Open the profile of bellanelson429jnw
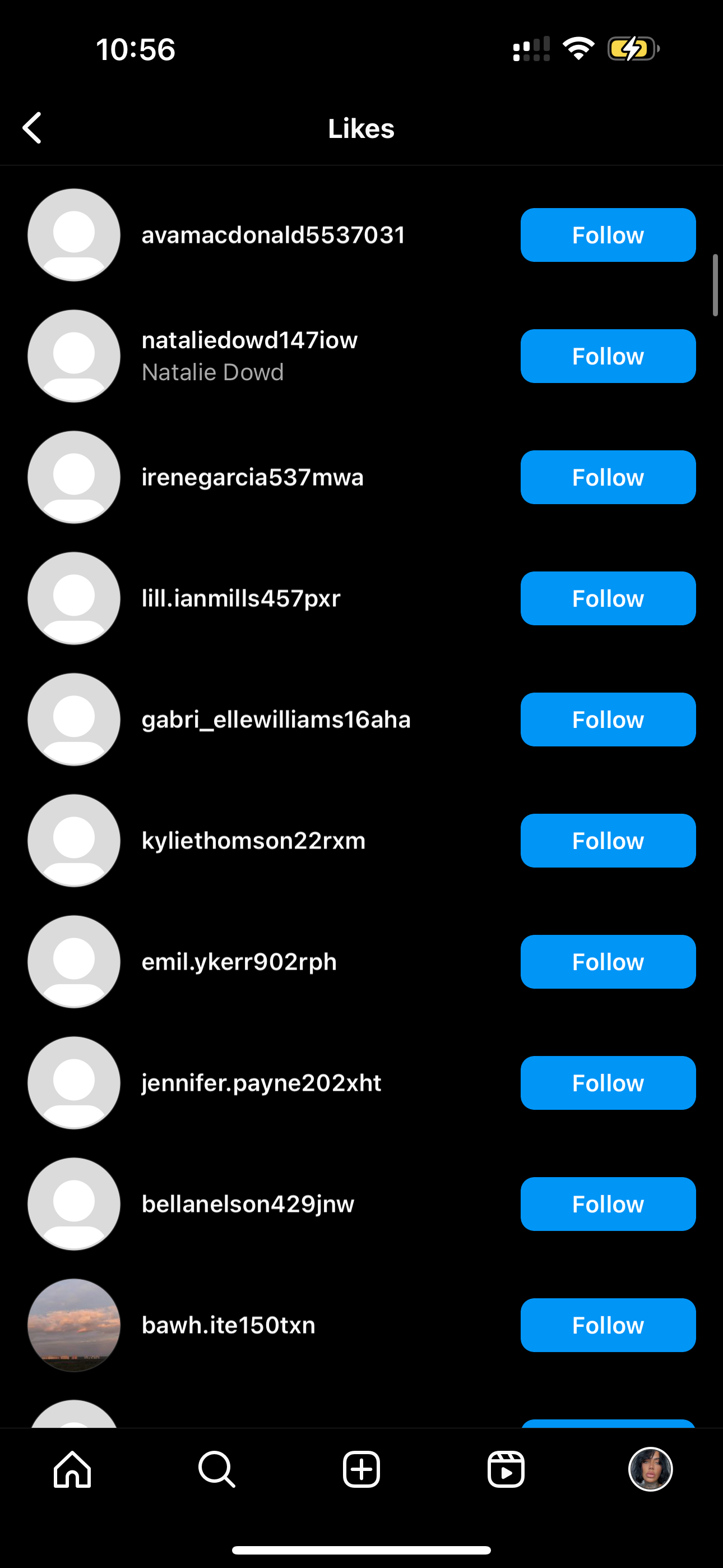The width and height of the screenshot is (723, 1568). click(x=248, y=1204)
